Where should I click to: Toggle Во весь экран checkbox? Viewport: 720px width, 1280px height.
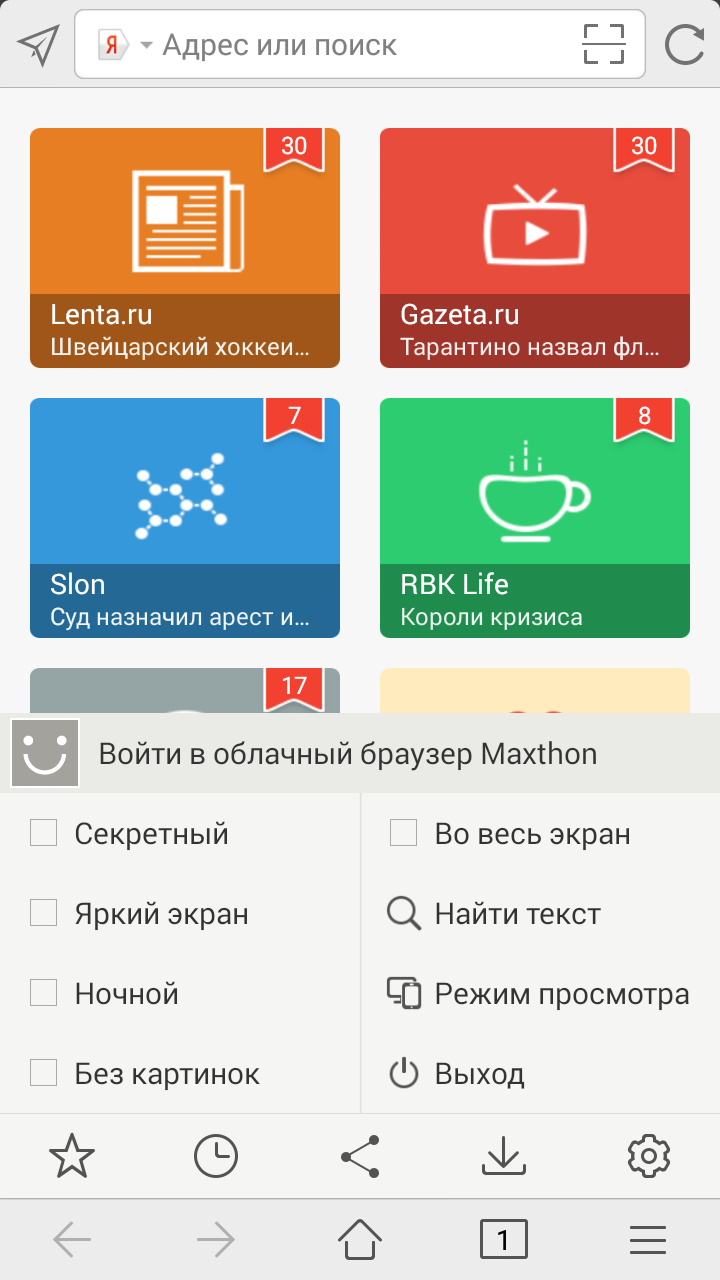click(404, 833)
